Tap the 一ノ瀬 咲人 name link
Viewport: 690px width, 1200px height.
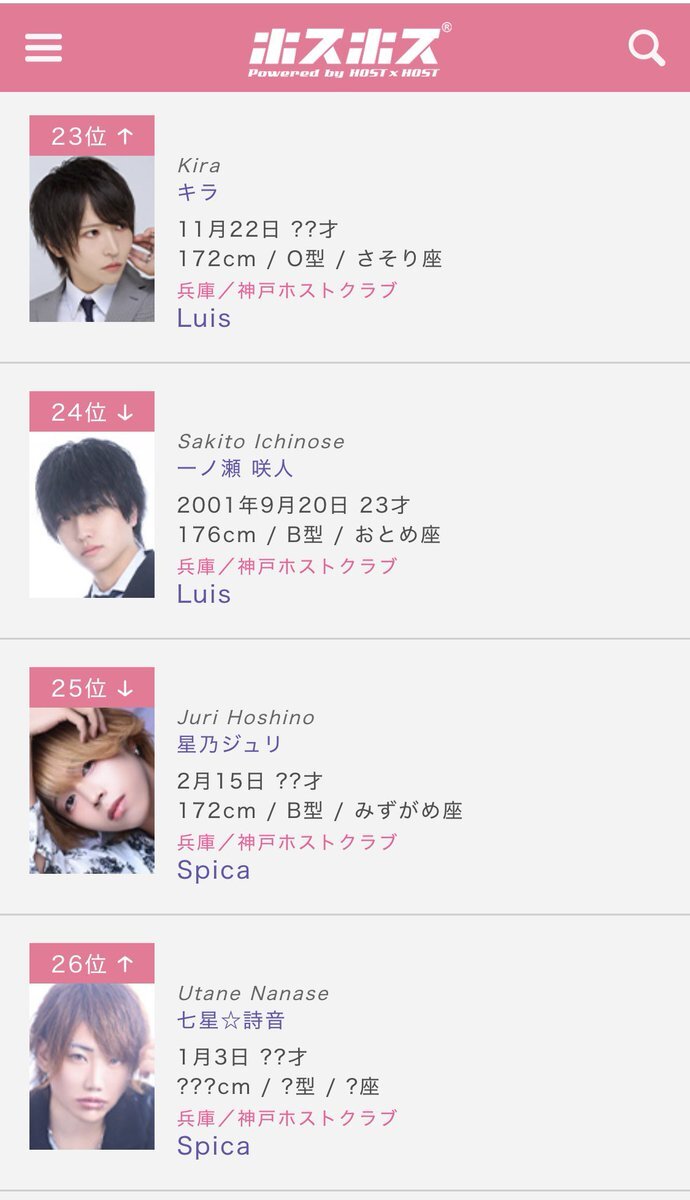tap(235, 468)
